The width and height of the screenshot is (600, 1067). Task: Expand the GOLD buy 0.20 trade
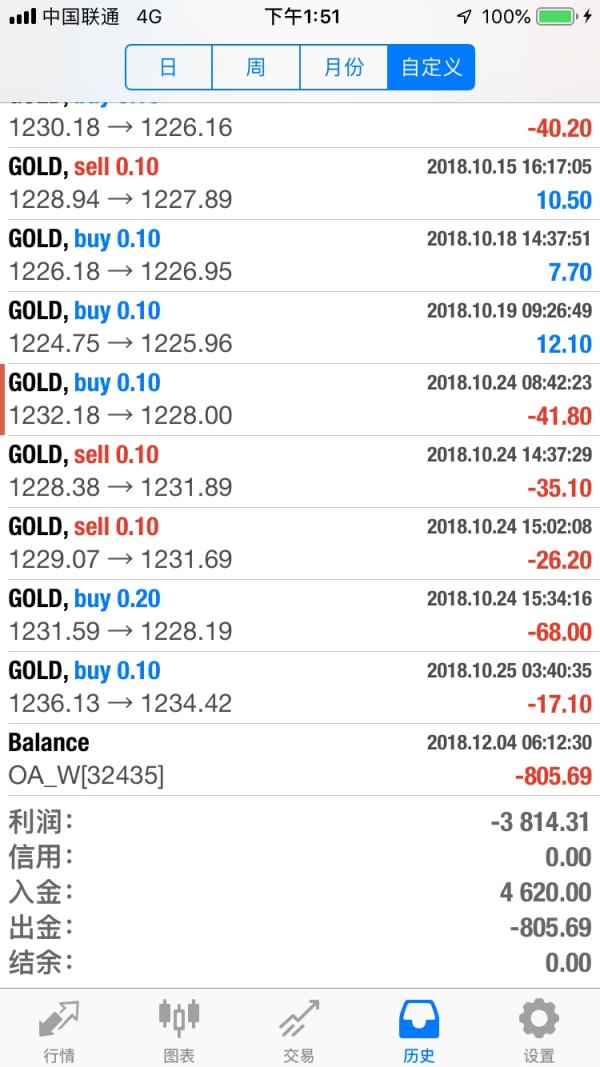click(300, 616)
